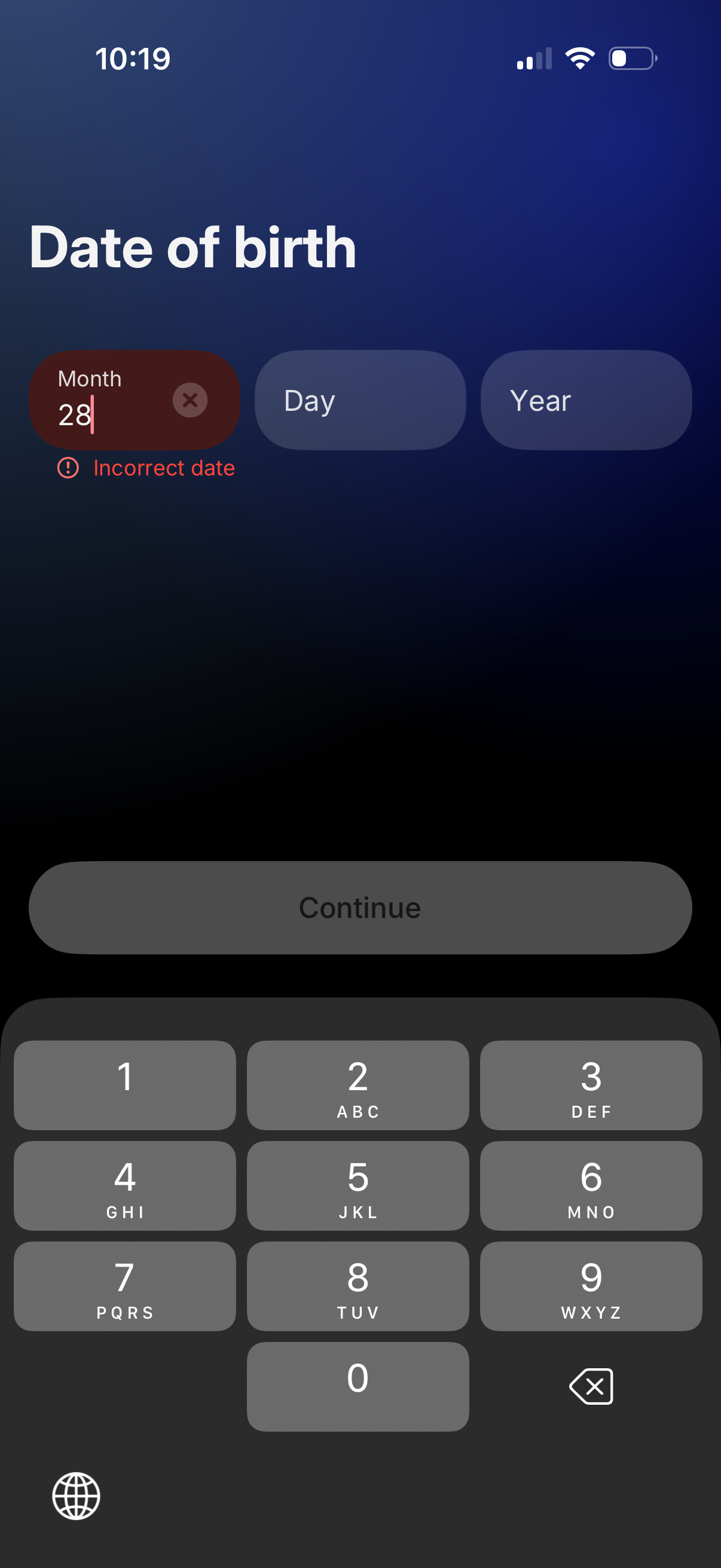Image resolution: width=721 pixels, height=1568 pixels.
Task: Clear the Month field with the X icon
Action: (190, 400)
